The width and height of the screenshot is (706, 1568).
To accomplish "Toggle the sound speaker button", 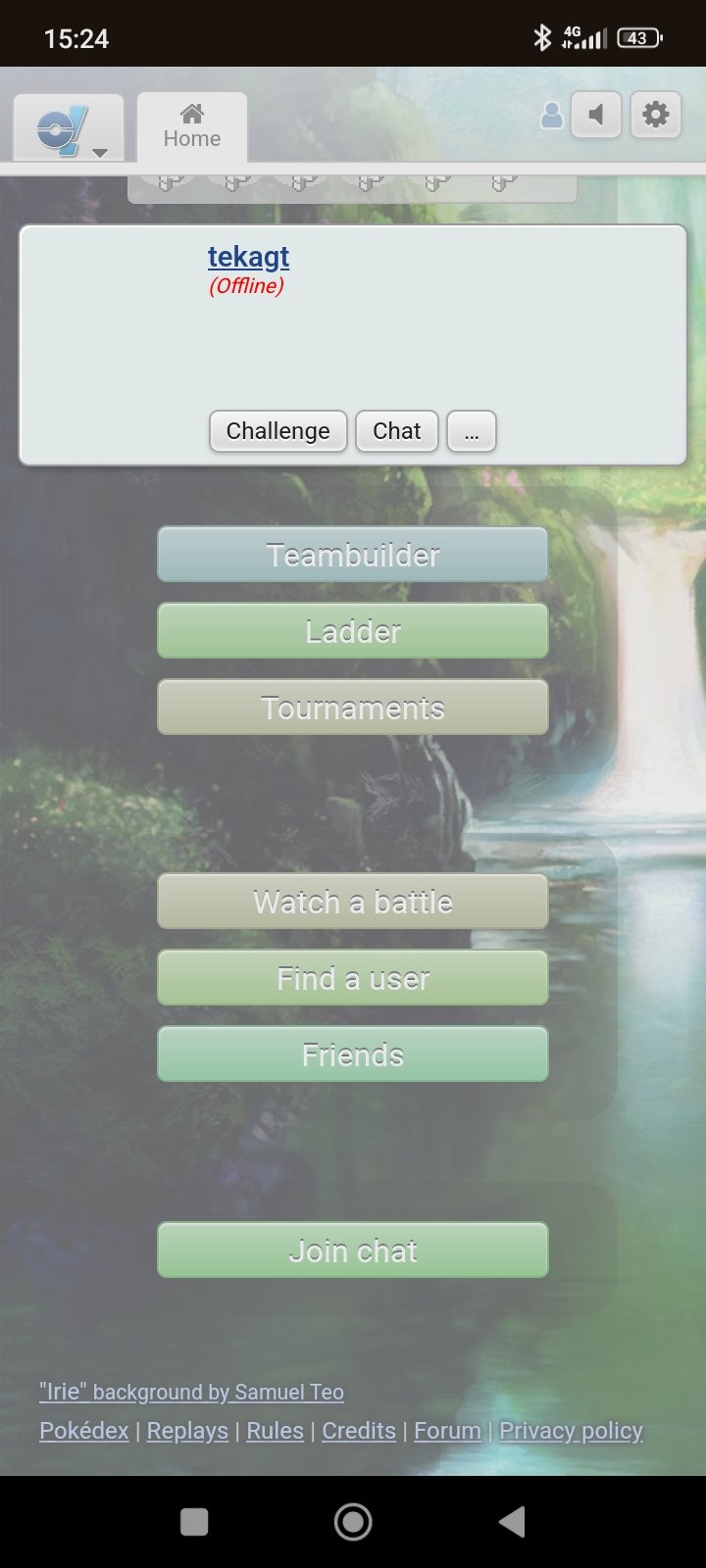I will pyautogui.click(x=596, y=116).
